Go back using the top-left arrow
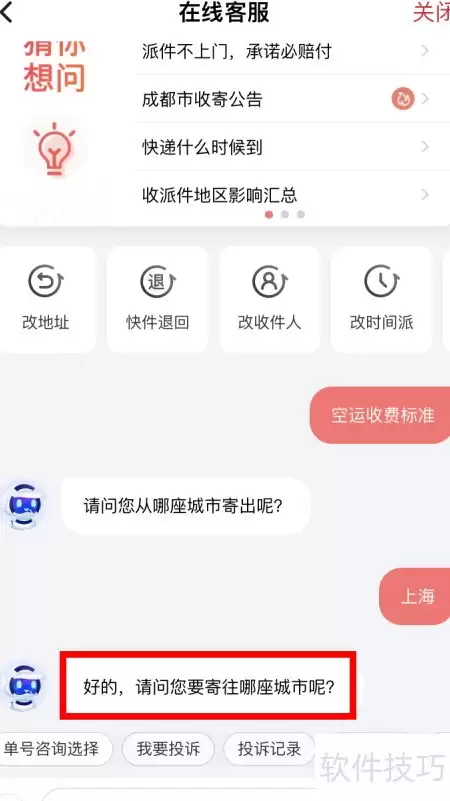The height and width of the screenshot is (801, 450). tap(6, 12)
